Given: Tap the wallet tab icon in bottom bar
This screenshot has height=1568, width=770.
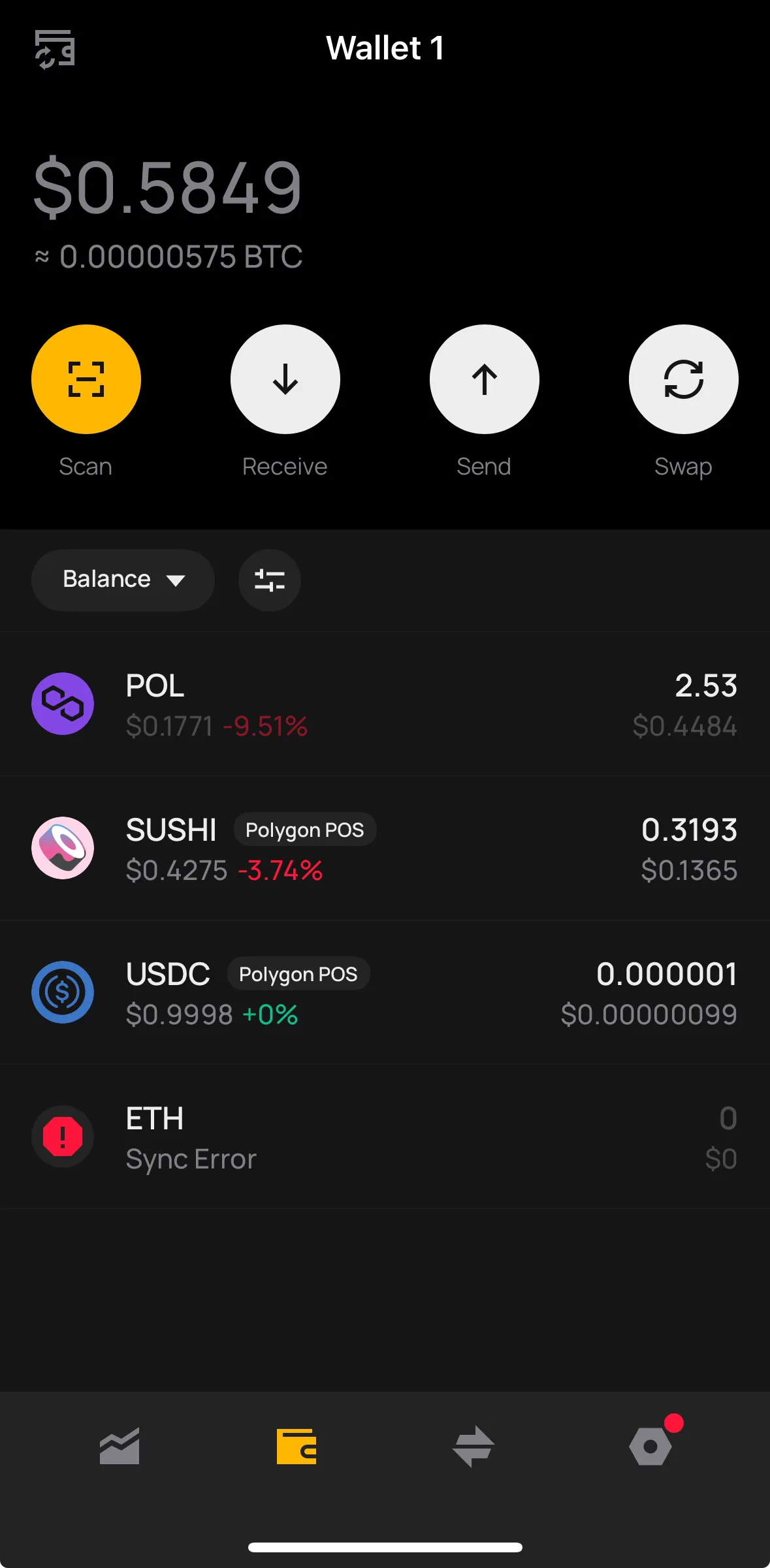Looking at the screenshot, I should [297, 1447].
